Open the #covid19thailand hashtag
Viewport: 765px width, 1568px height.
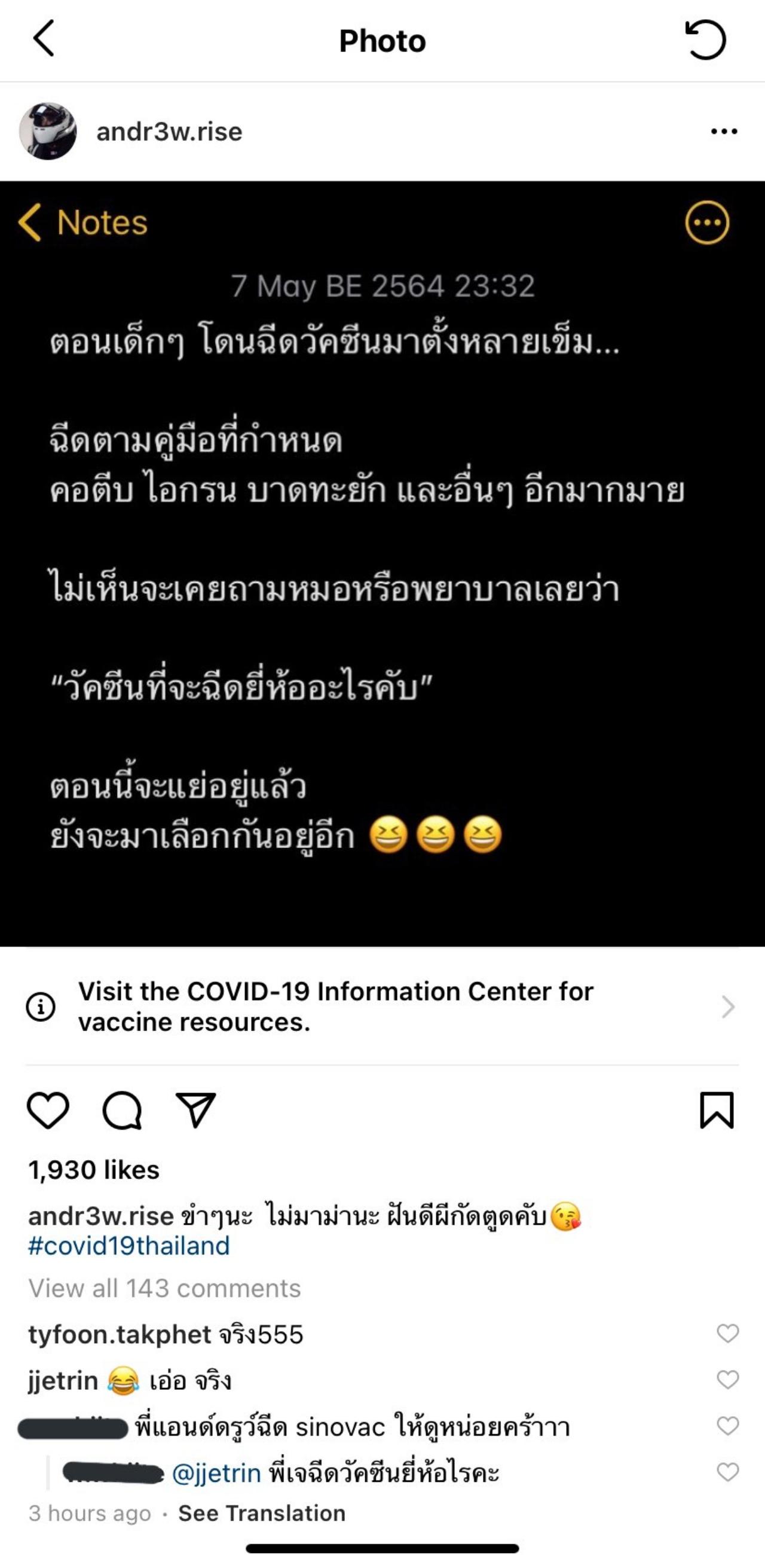coord(129,1246)
